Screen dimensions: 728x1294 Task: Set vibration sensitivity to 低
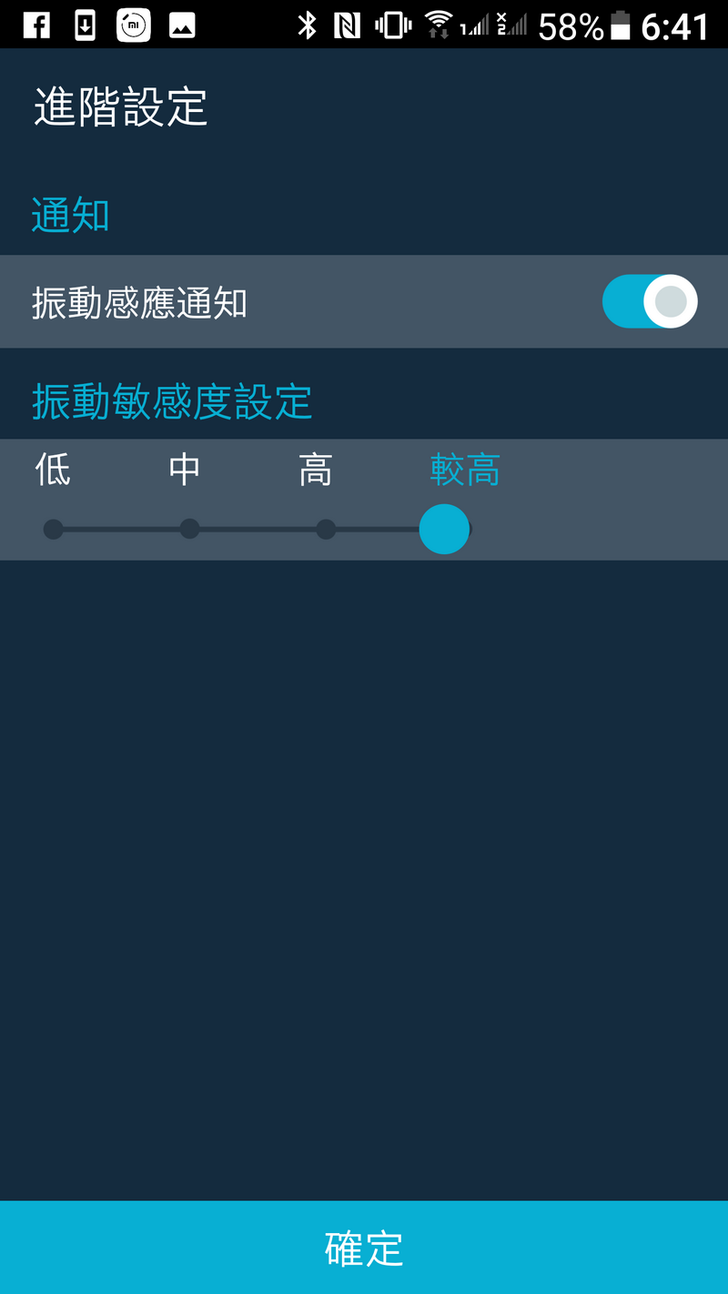(54, 529)
